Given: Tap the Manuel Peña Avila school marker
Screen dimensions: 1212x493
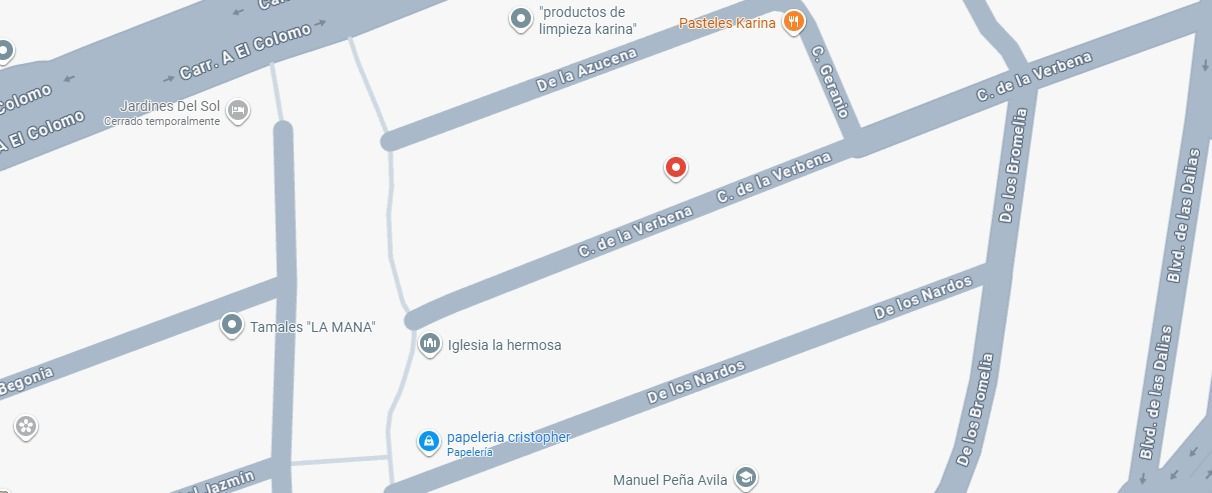Looking at the screenshot, I should pyautogui.click(x=744, y=478).
